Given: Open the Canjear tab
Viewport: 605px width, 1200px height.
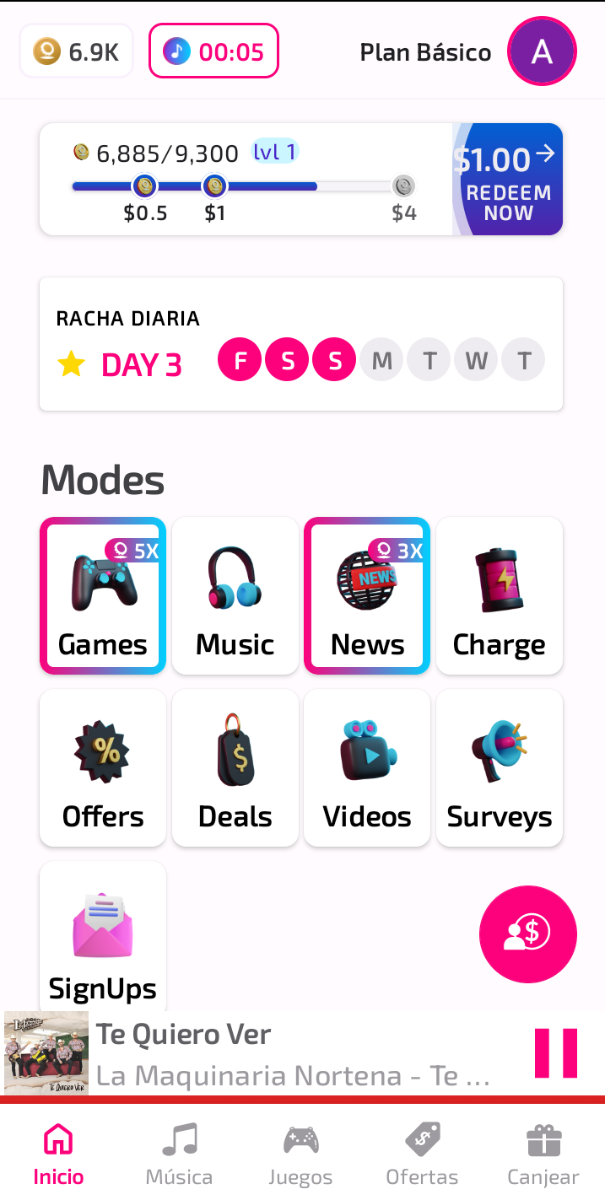Looking at the screenshot, I should click(x=543, y=1154).
